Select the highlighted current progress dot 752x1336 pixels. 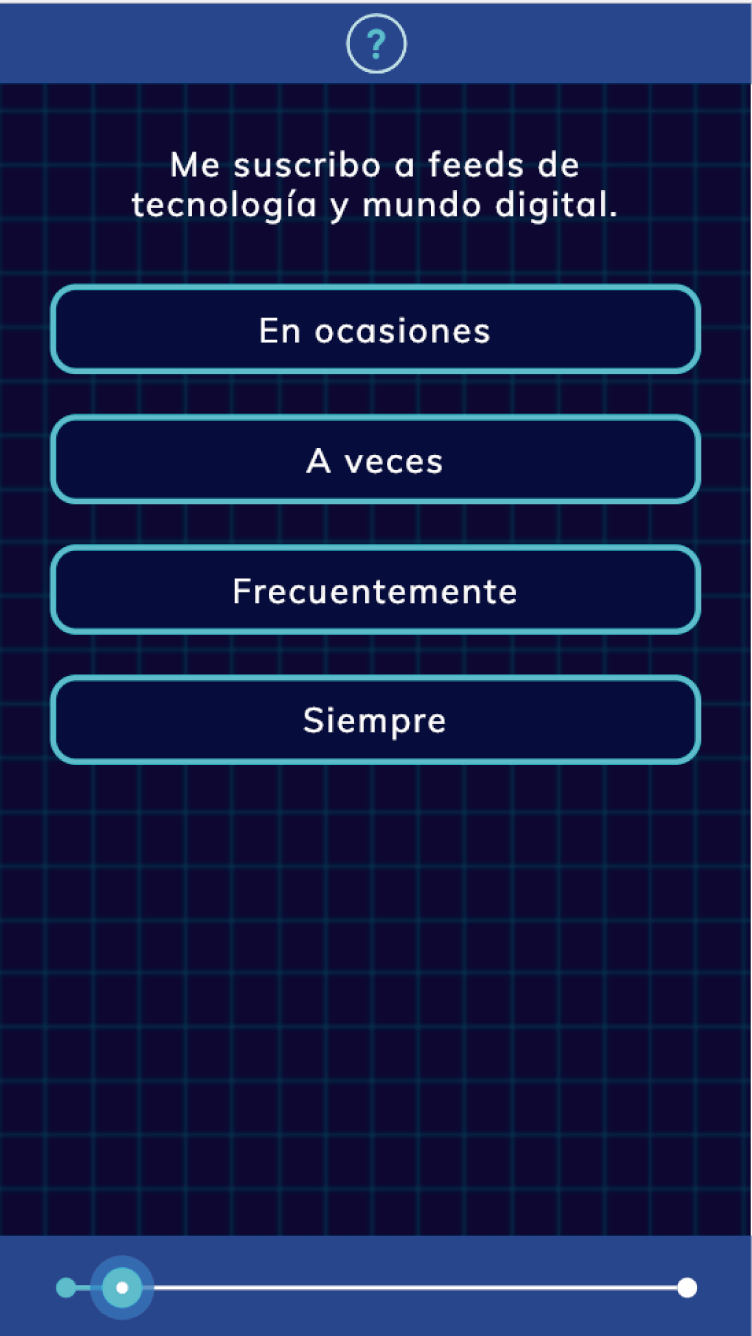tap(121, 1287)
